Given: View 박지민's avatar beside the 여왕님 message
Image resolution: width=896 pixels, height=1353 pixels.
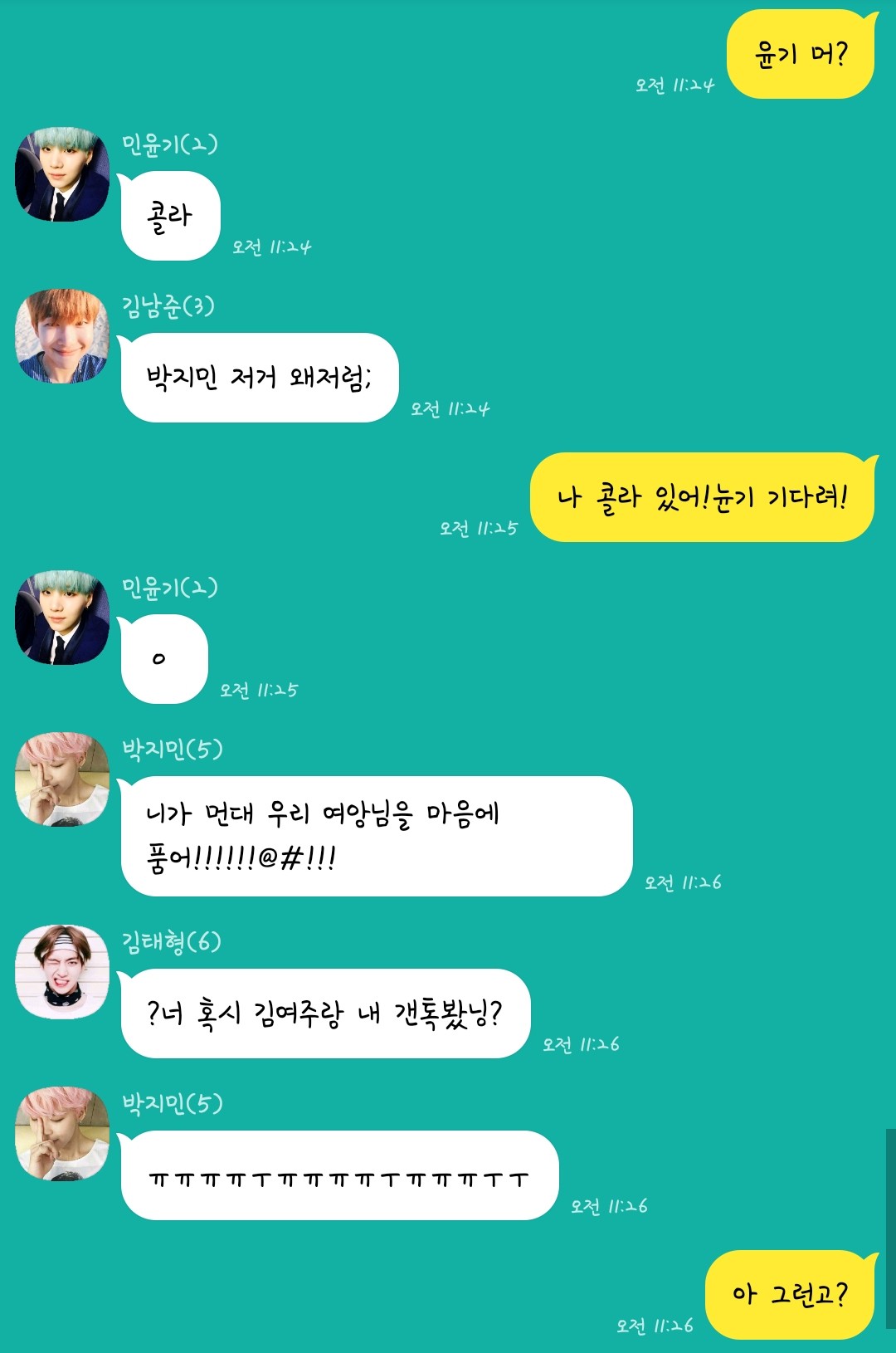Looking at the screenshot, I should (62, 779).
